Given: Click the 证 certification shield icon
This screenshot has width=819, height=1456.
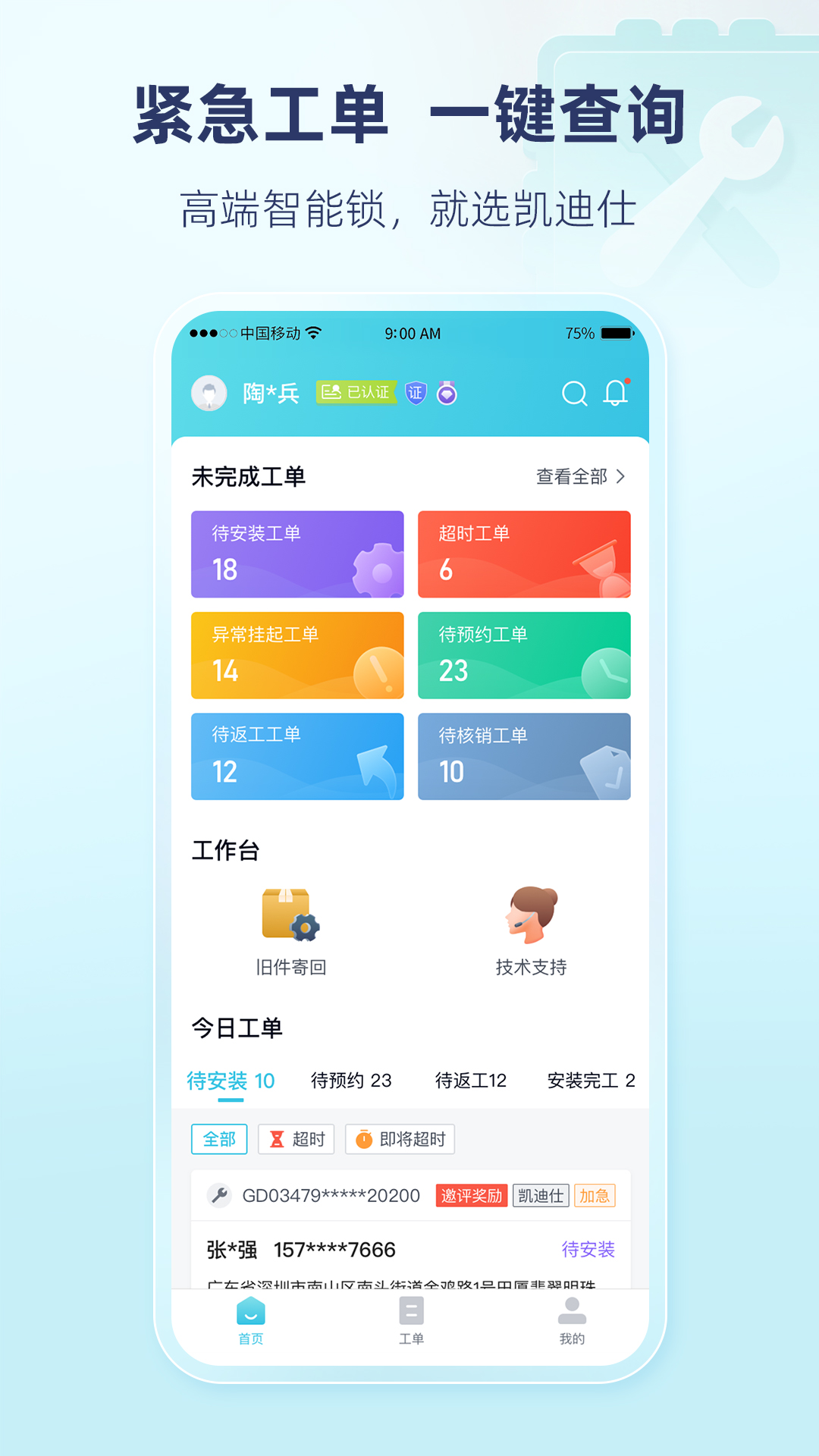Looking at the screenshot, I should (416, 394).
